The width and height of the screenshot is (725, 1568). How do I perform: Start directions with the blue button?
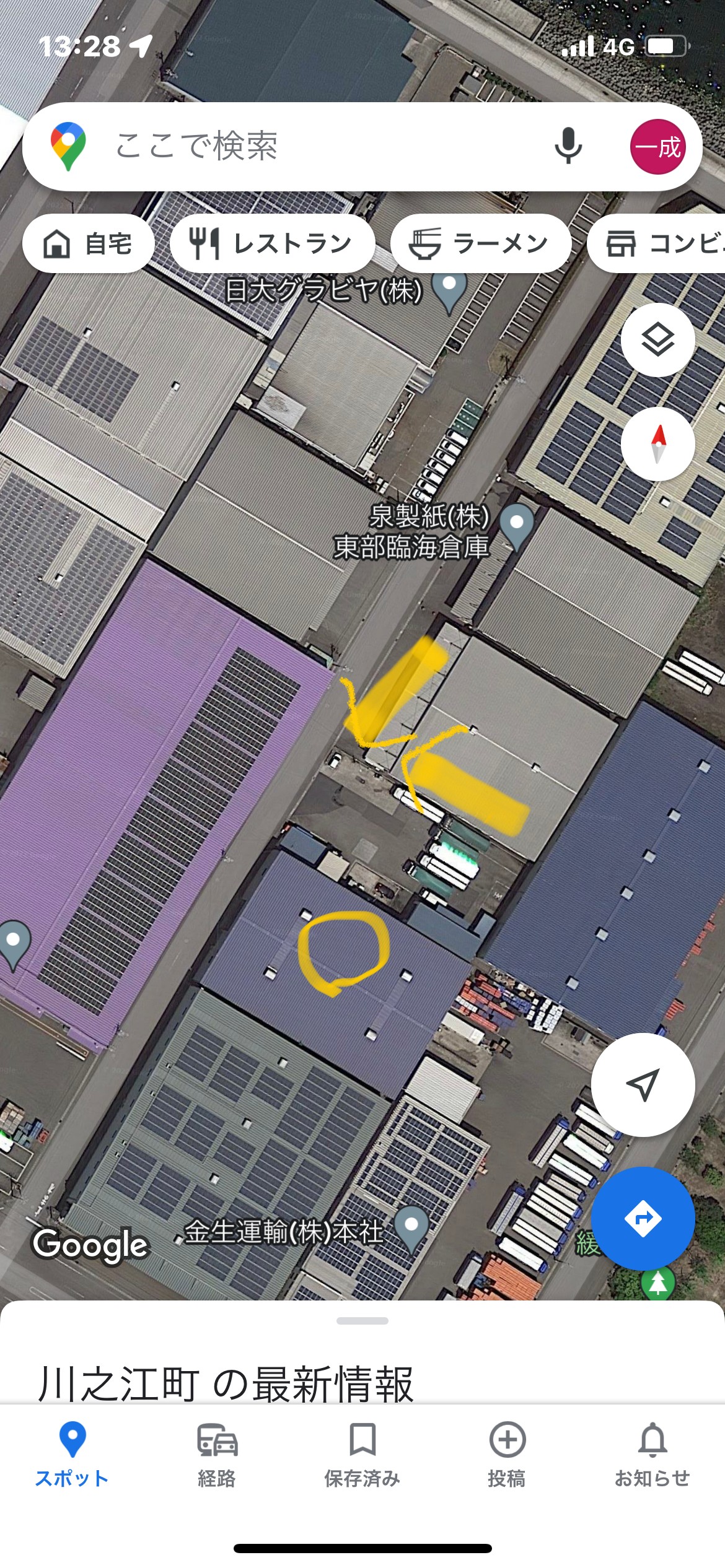coord(643,1219)
